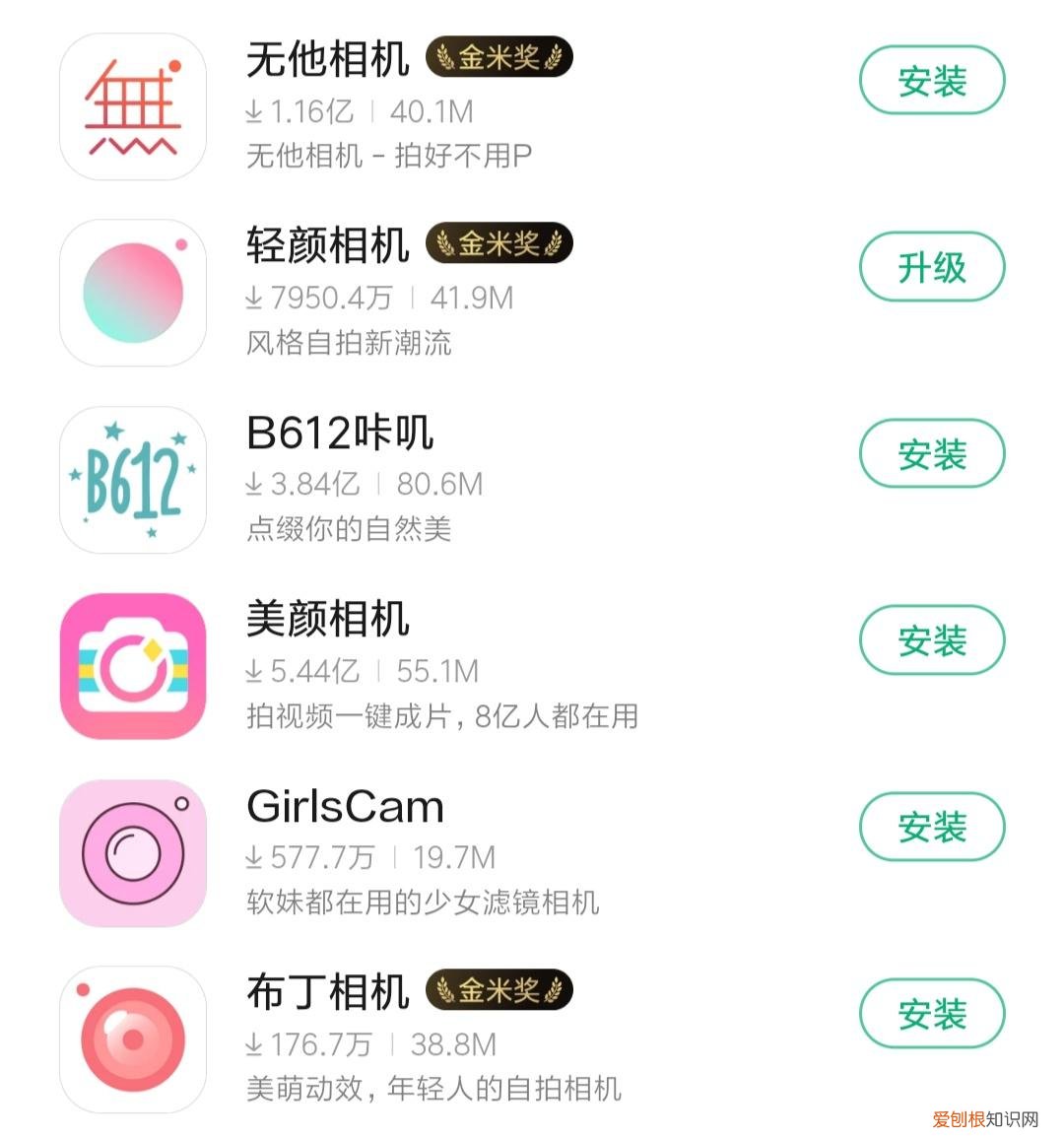Open the 美颜相机 pink camera icon
Screen dimensions: 1064x1138
tap(132, 665)
